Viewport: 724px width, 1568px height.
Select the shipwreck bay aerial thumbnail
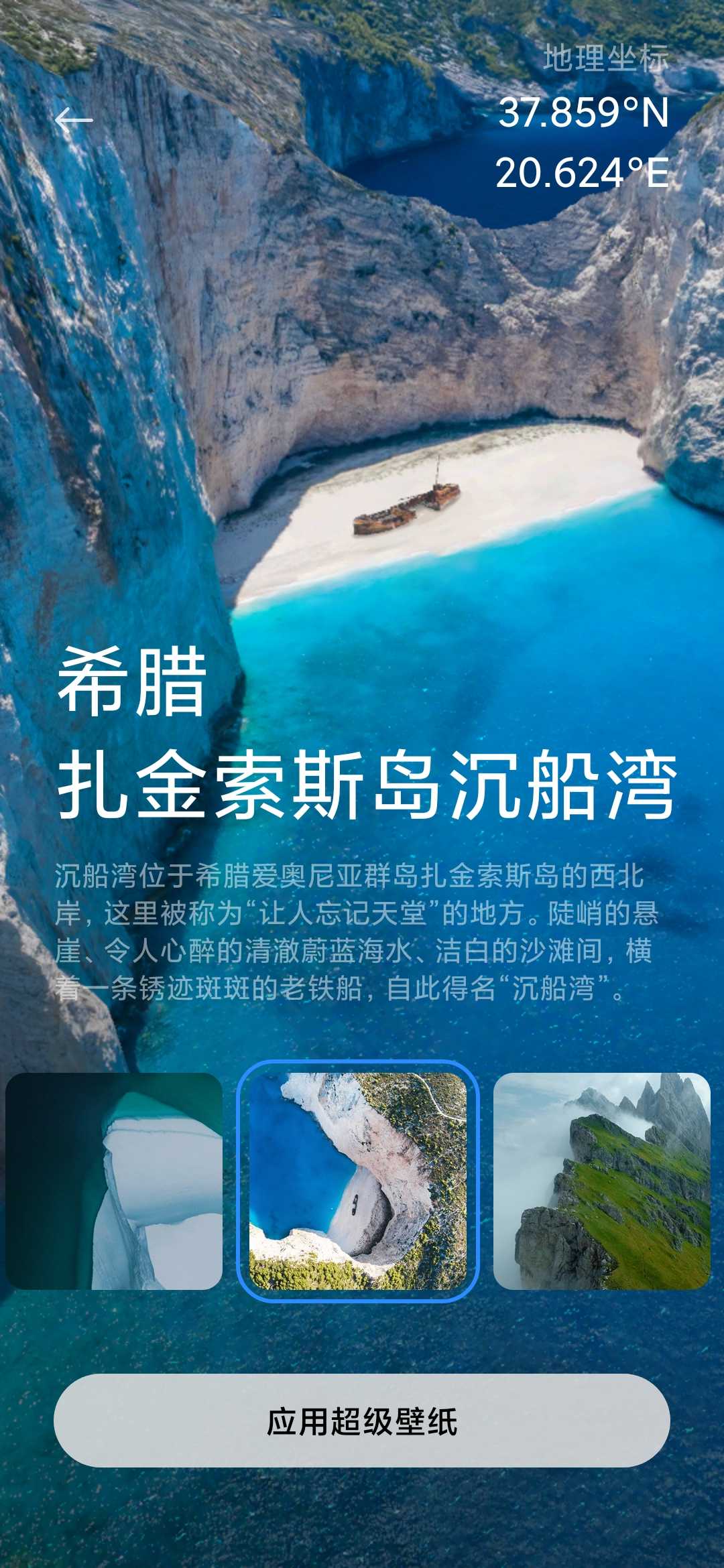click(358, 1181)
